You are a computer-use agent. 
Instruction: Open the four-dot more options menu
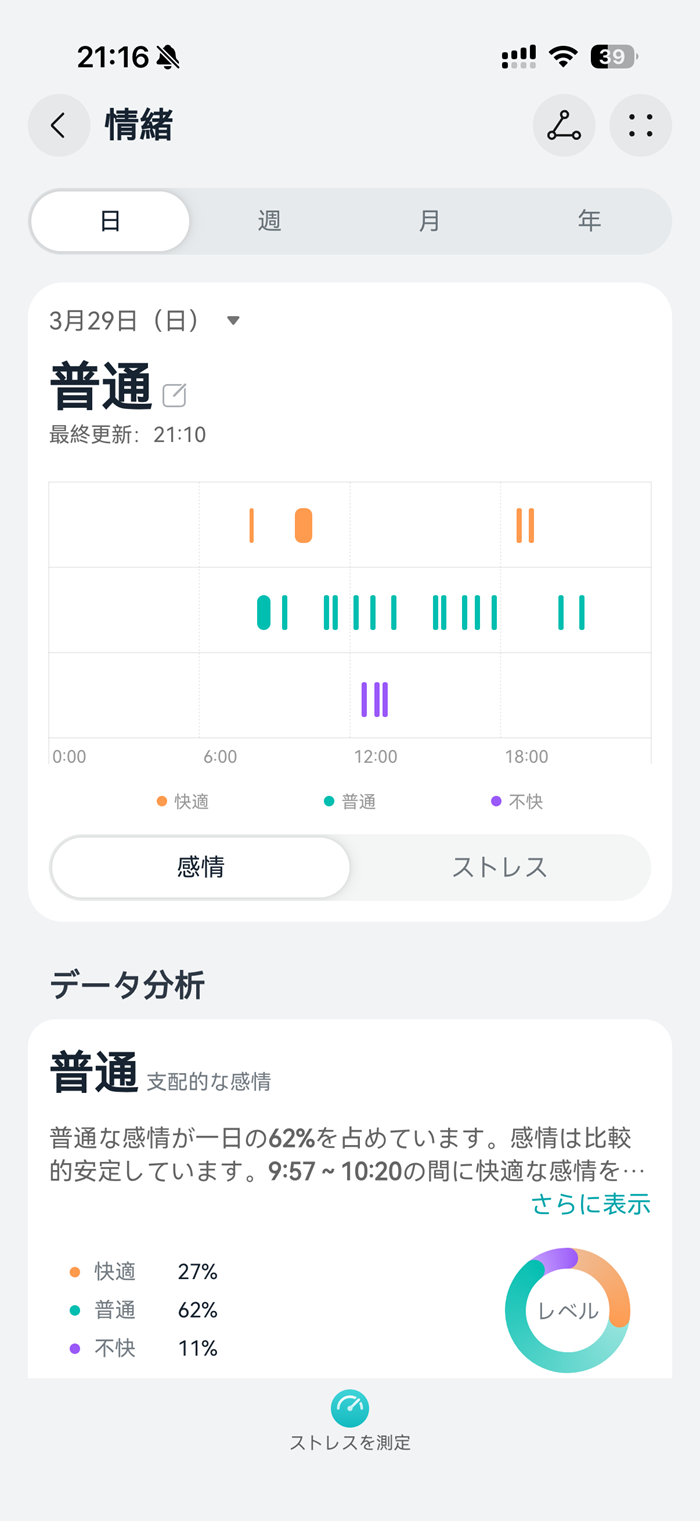[x=640, y=125]
